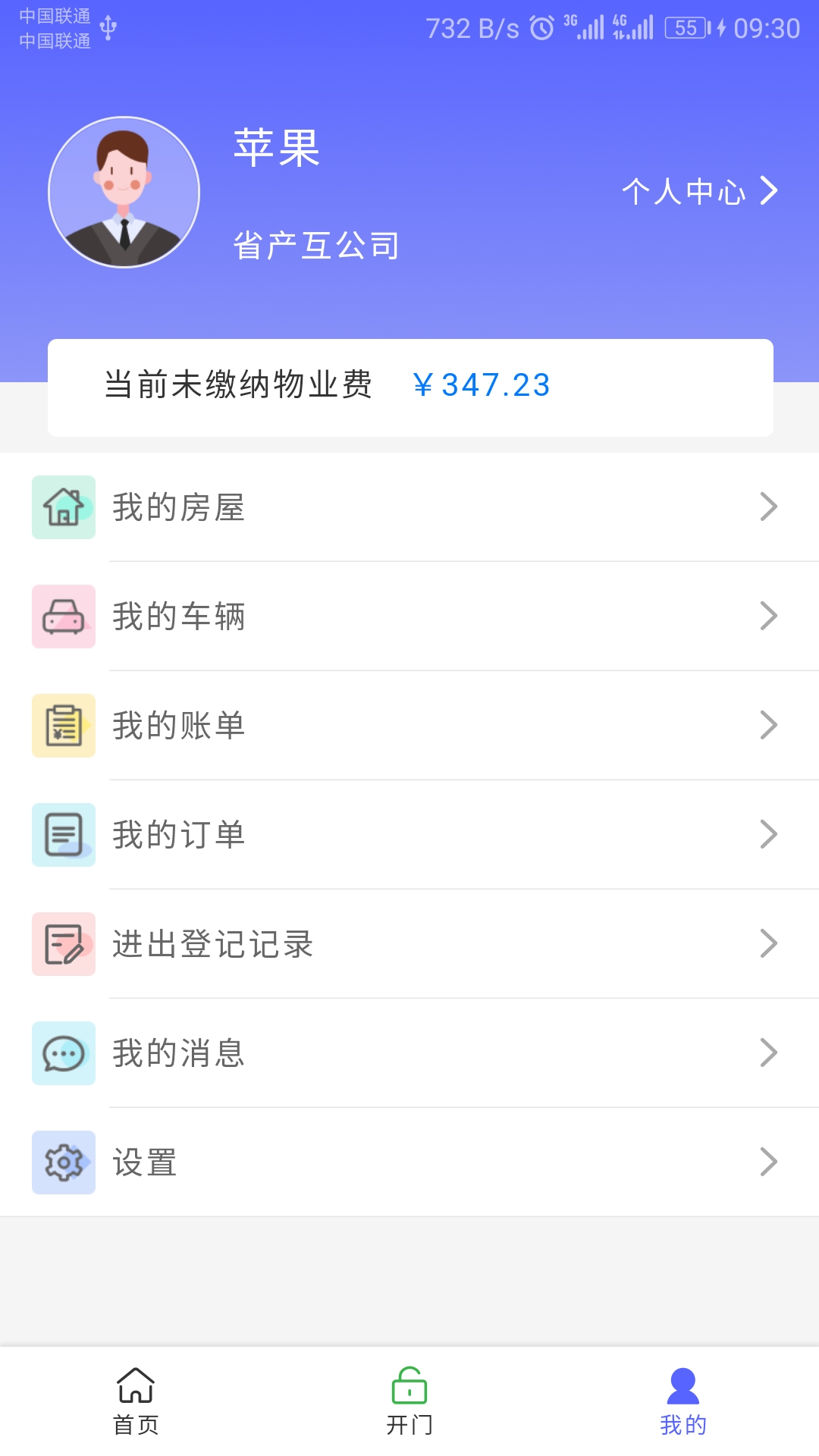The image size is (819, 1456).
Task: Open the chevron next to 我的房屋
Action: 769,507
